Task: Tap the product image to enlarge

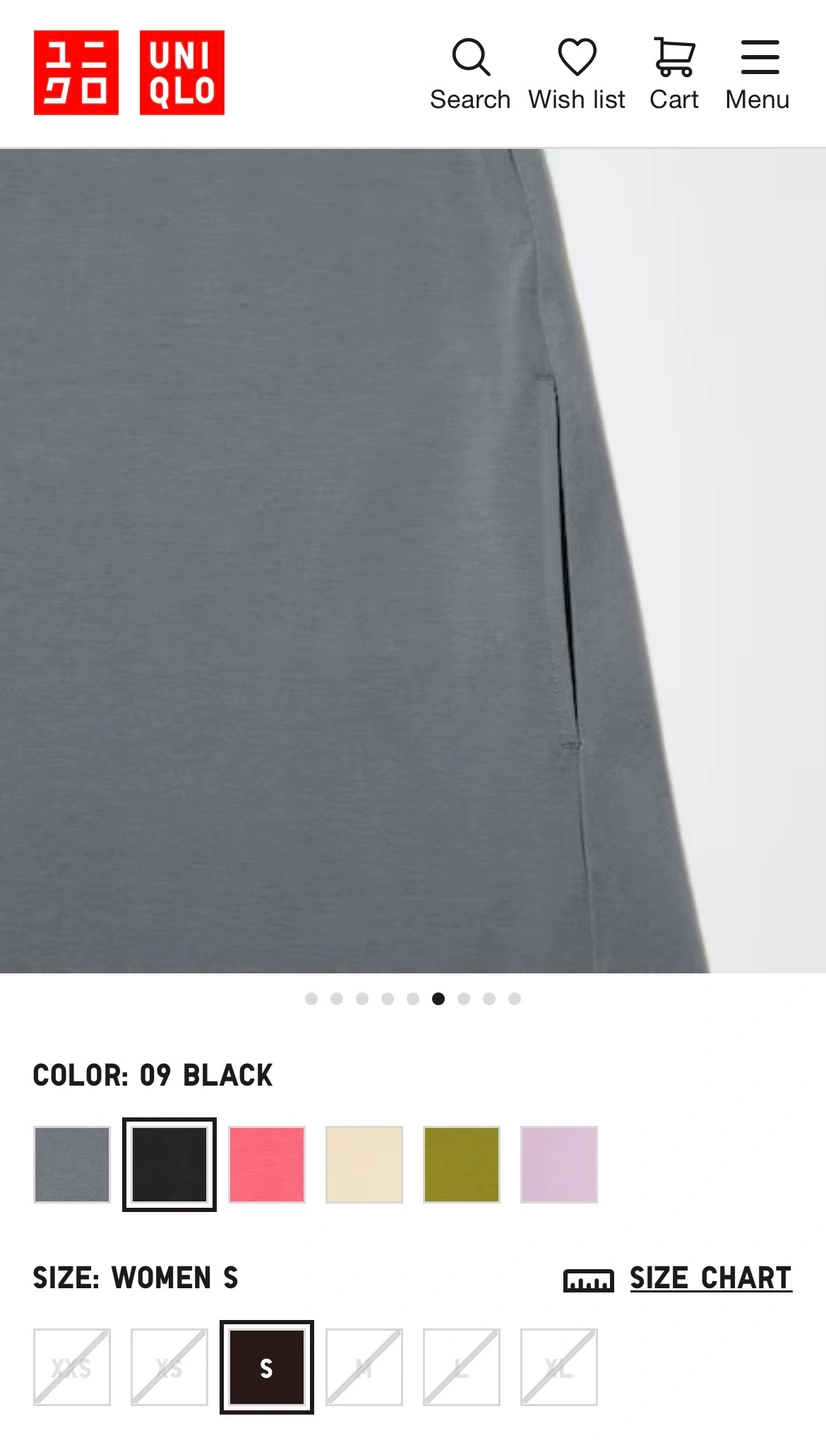Action: (x=413, y=560)
